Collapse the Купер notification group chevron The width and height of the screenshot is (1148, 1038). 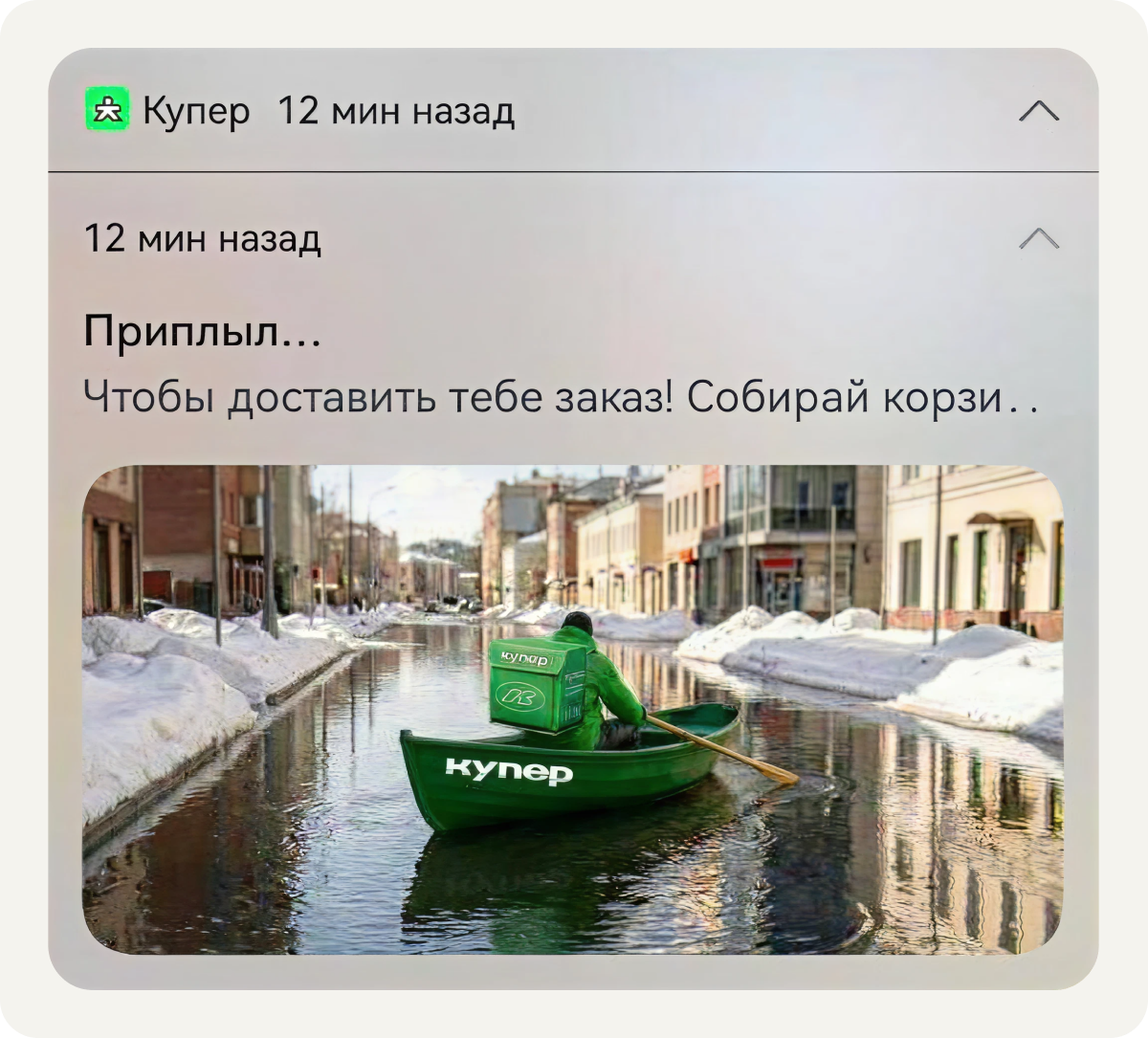tap(1039, 113)
